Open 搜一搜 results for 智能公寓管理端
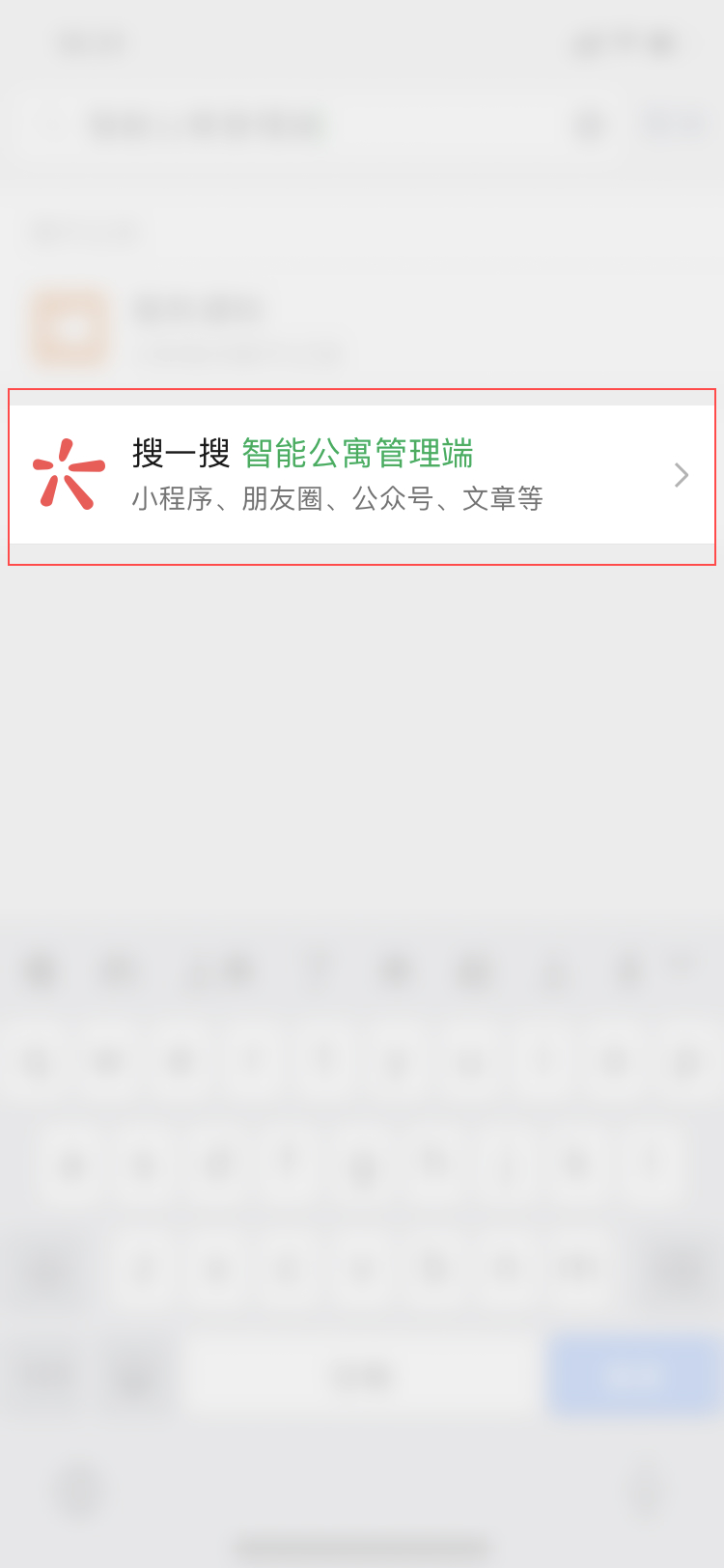The image size is (724, 1568). point(362,474)
